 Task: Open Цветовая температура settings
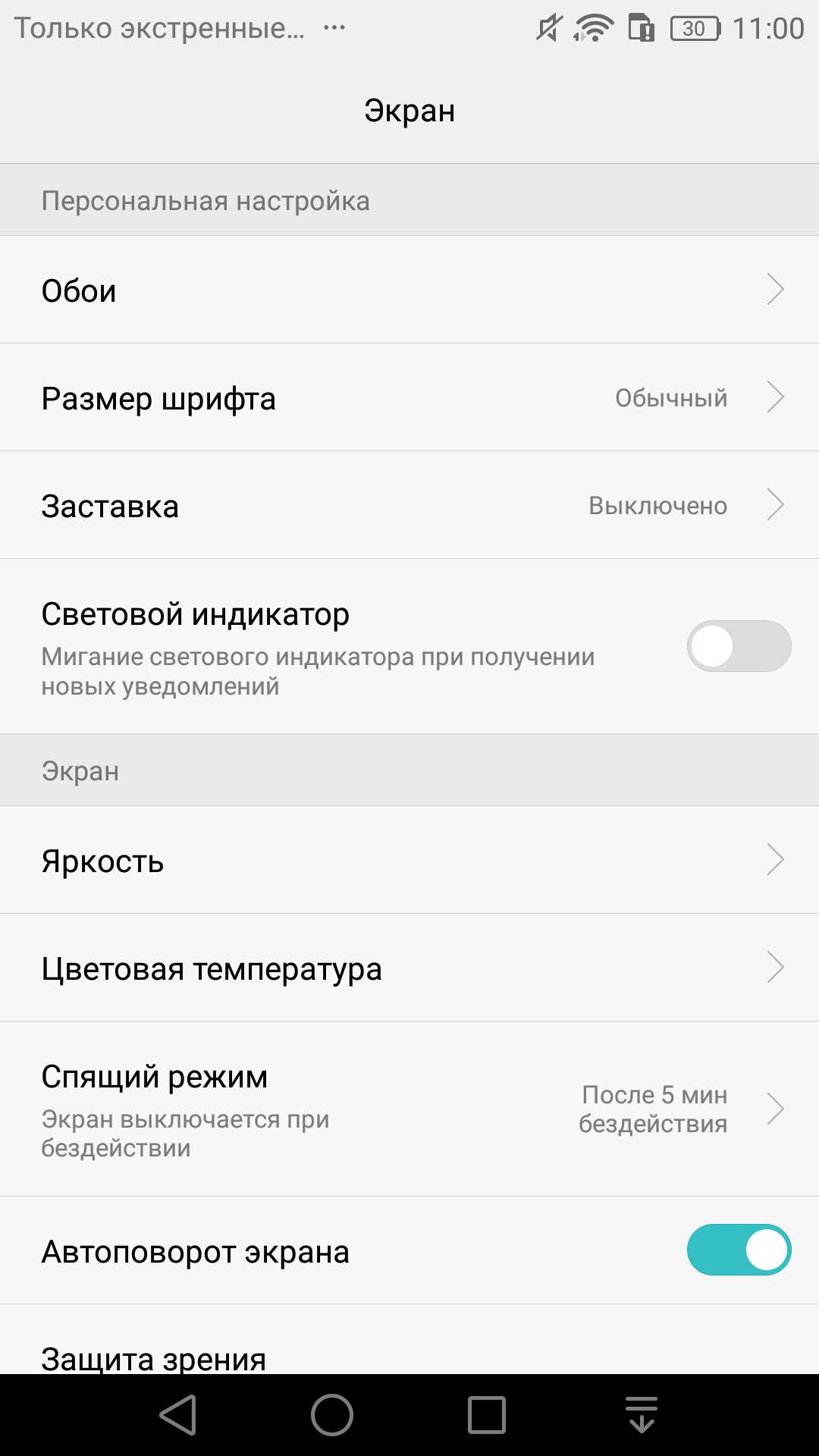[x=409, y=968]
